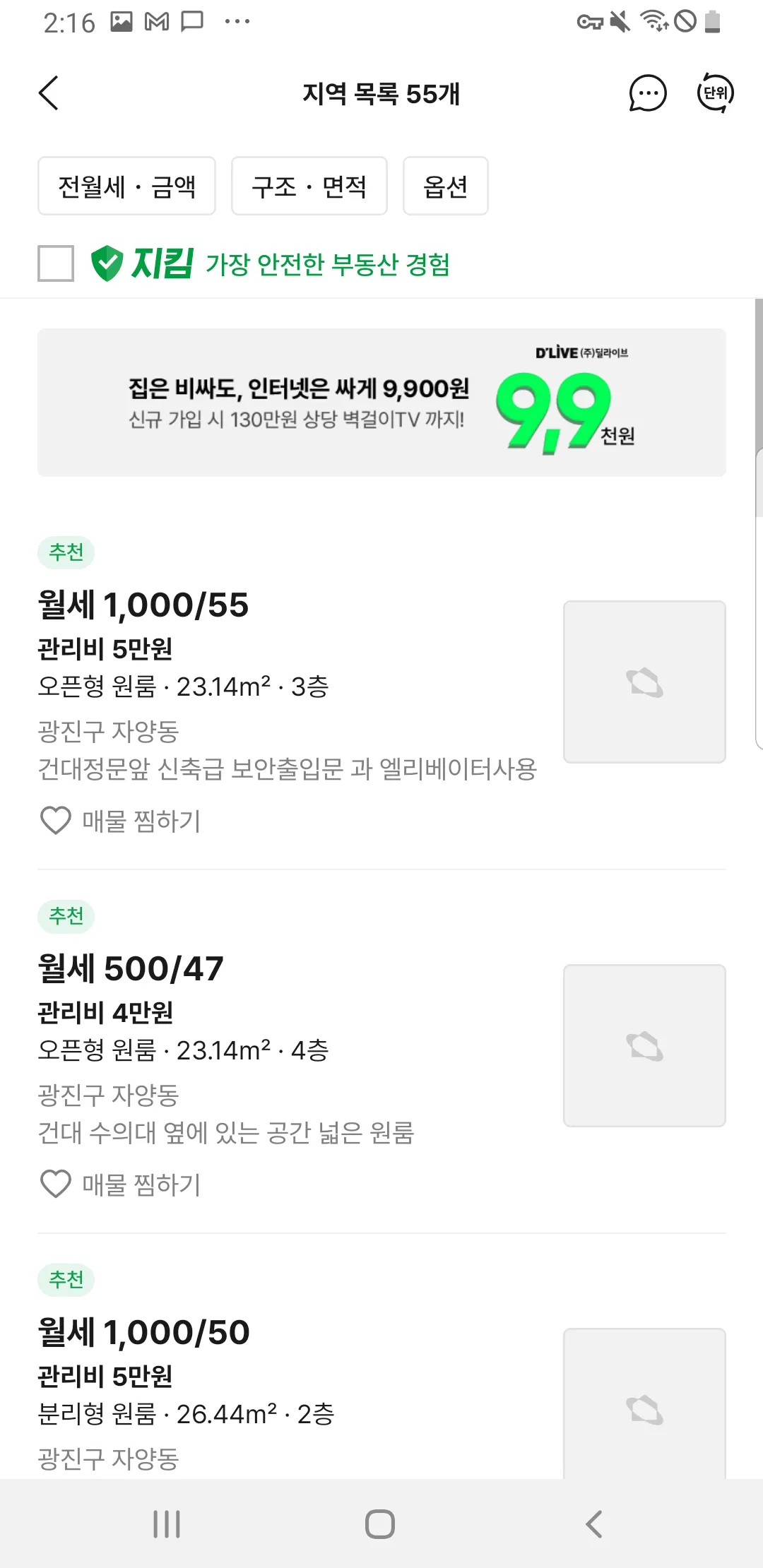Check the 지킴 safe listings checkbox

pyautogui.click(x=56, y=263)
